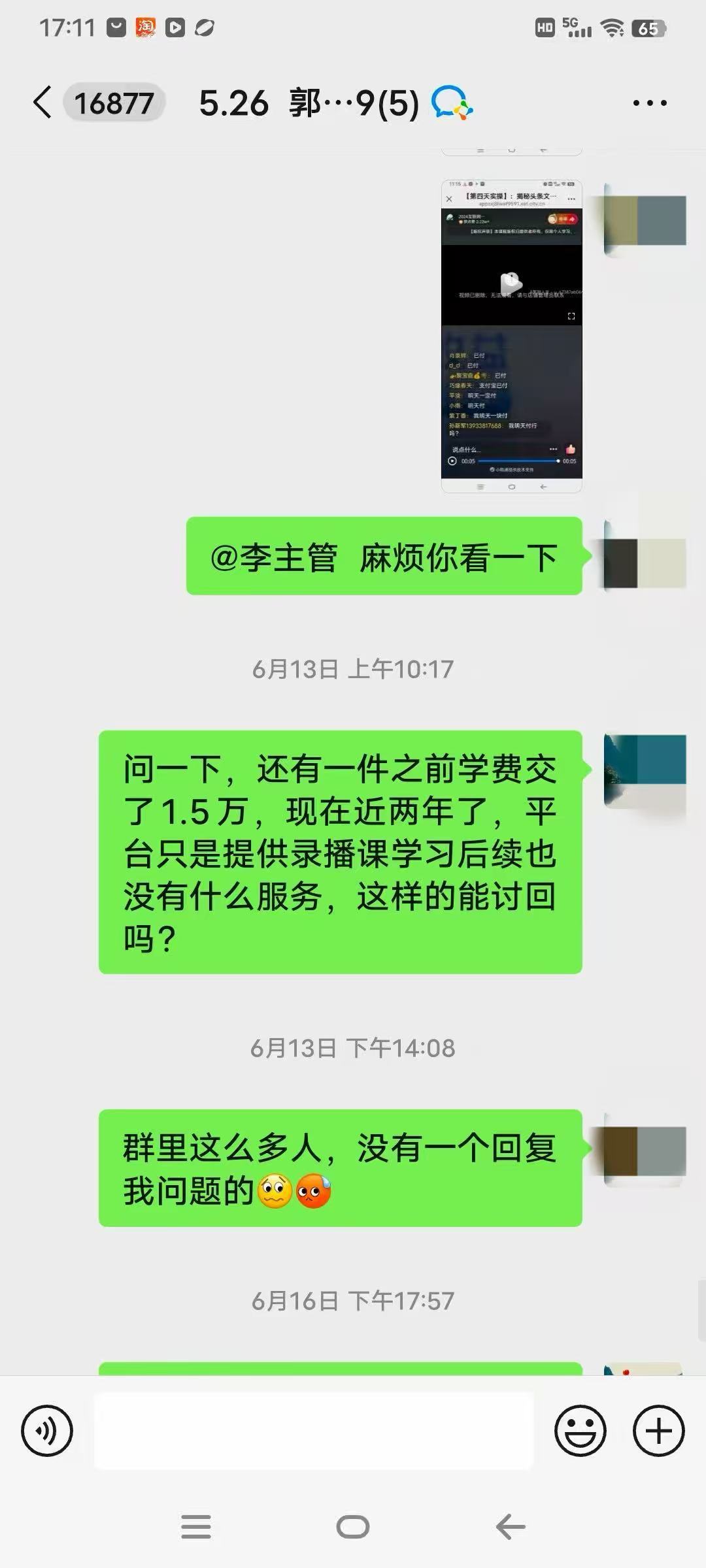The width and height of the screenshot is (706, 1568).
Task: Tap the message text input field
Action: pos(314,1431)
